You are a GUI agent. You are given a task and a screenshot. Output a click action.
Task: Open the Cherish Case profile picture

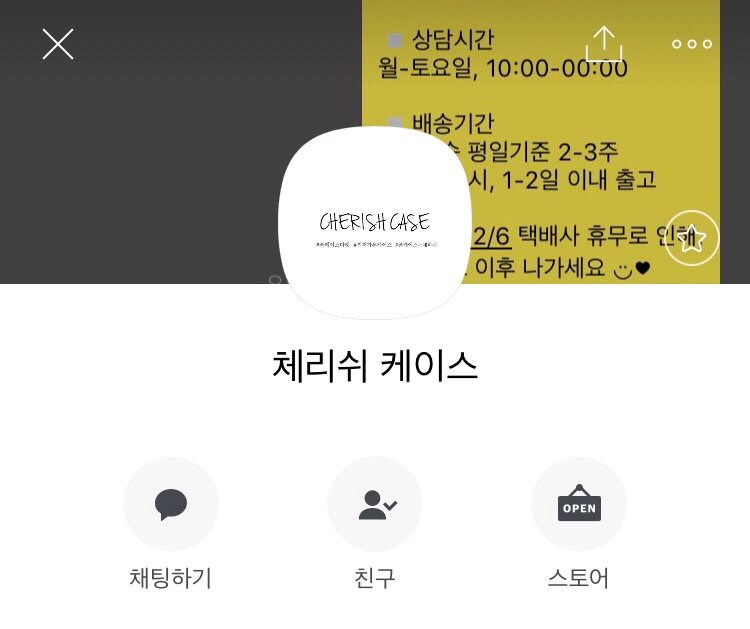tap(375, 223)
